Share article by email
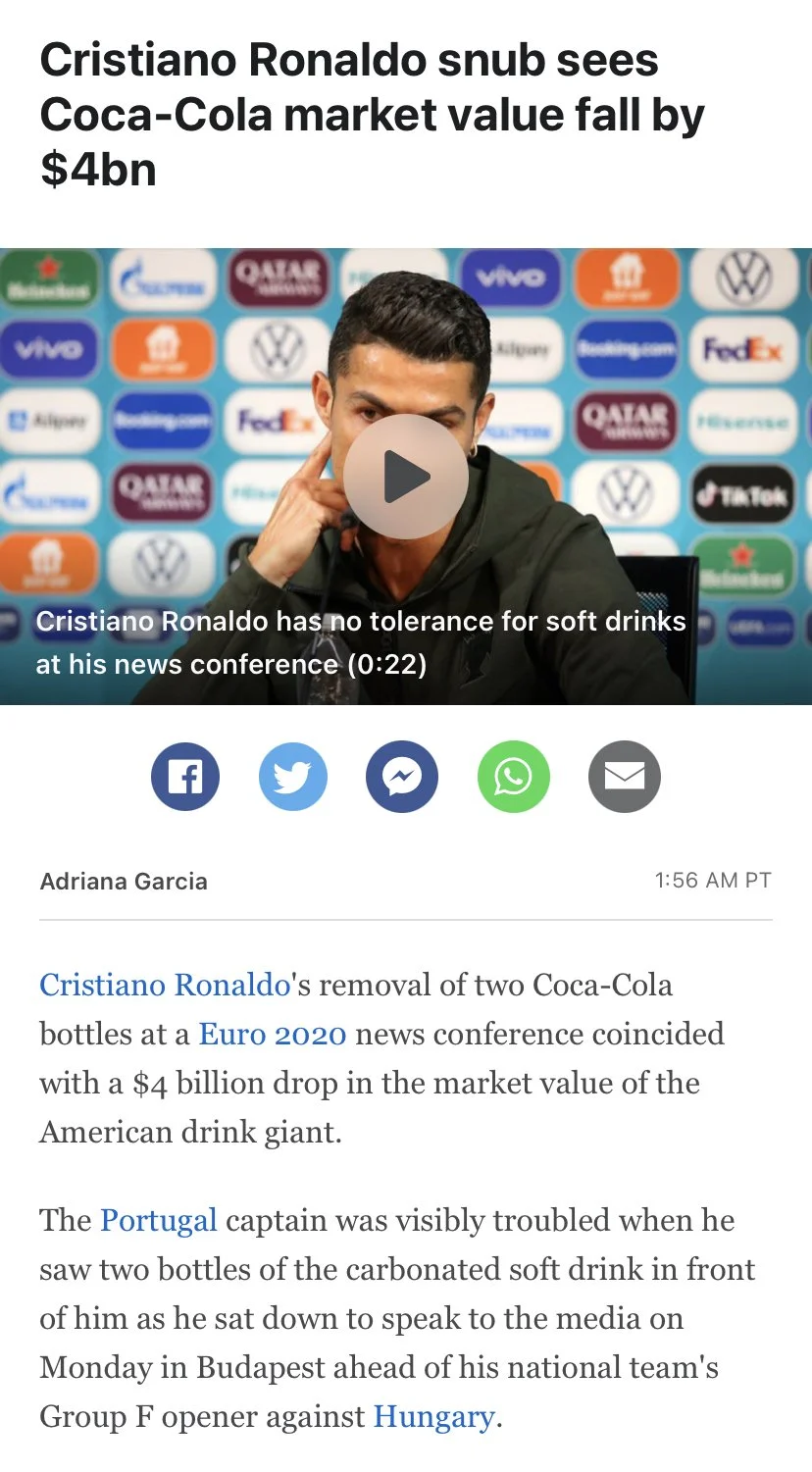The height and width of the screenshot is (1472, 812). click(x=624, y=777)
